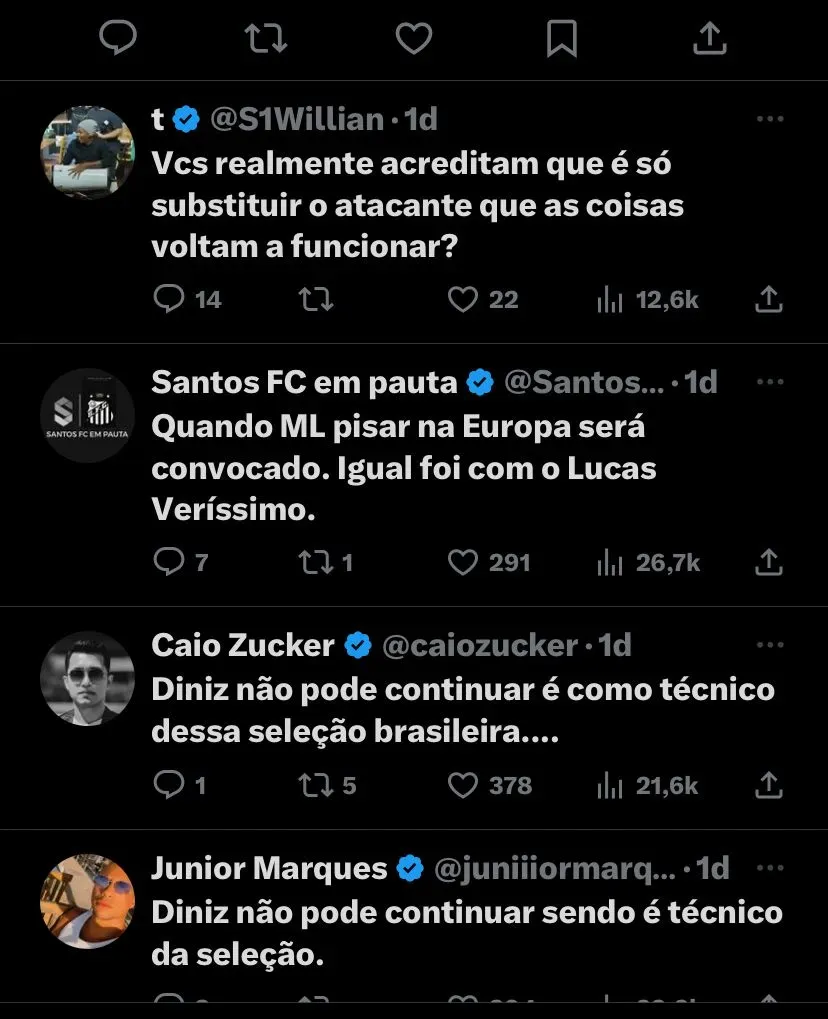View analytics of Santos FC em pauta post
828x1019 pixels.
[610, 563]
